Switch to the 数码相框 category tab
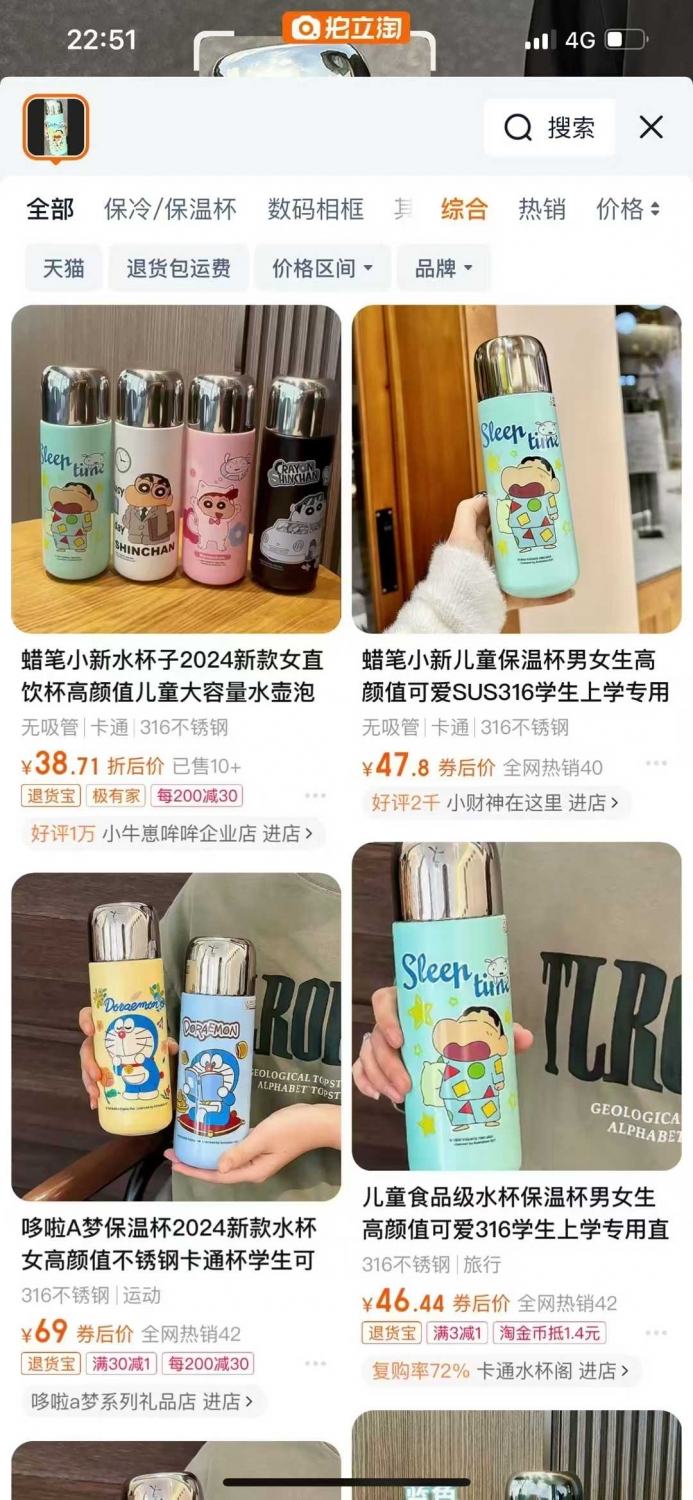Image resolution: width=693 pixels, height=1500 pixels. coord(315,208)
